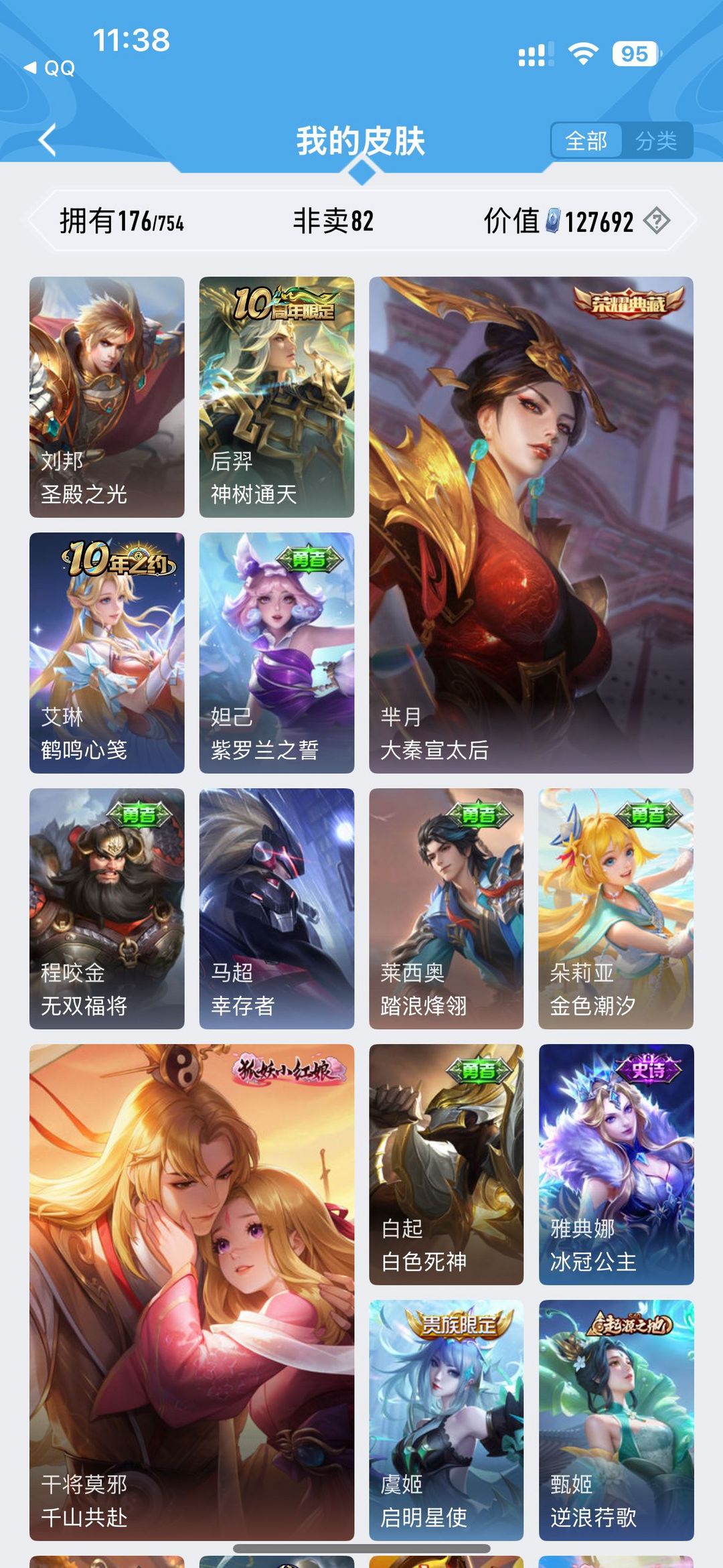
Task: Open 雅典娜 冰冠公主 skin card
Action: pyautogui.click(x=616, y=1165)
